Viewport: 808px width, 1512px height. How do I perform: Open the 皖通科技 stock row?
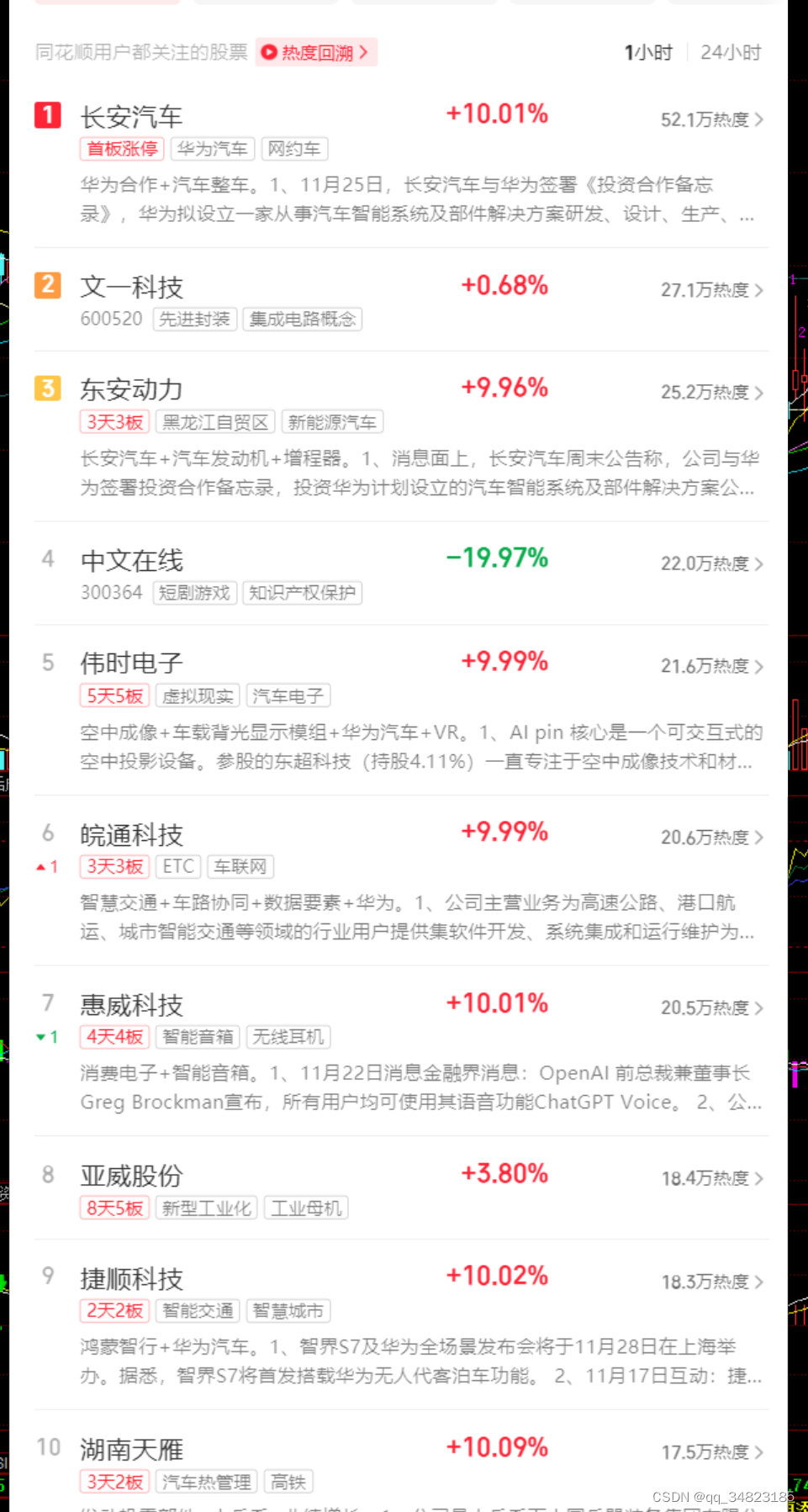click(x=132, y=834)
